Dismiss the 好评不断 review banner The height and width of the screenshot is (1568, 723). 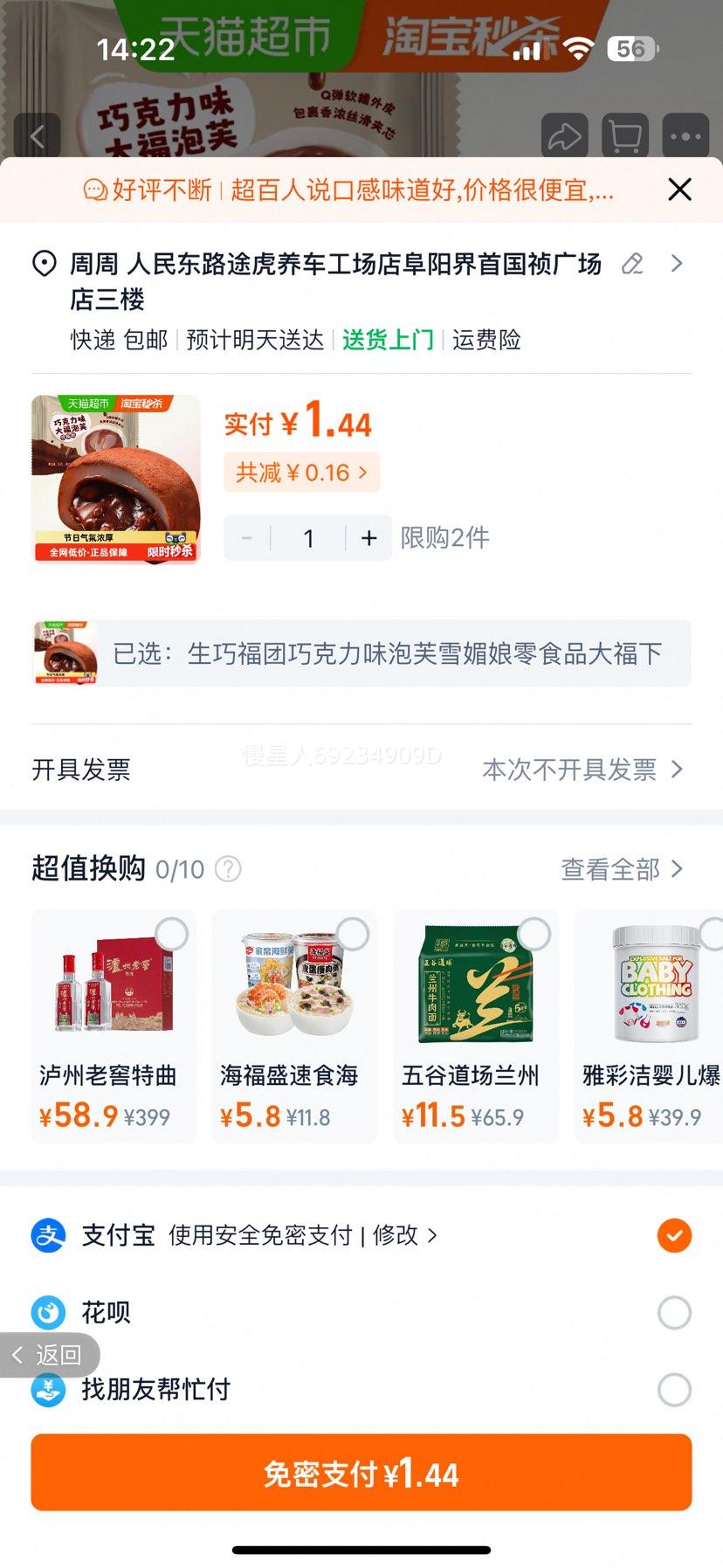pyautogui.click(x=679, y=190)
